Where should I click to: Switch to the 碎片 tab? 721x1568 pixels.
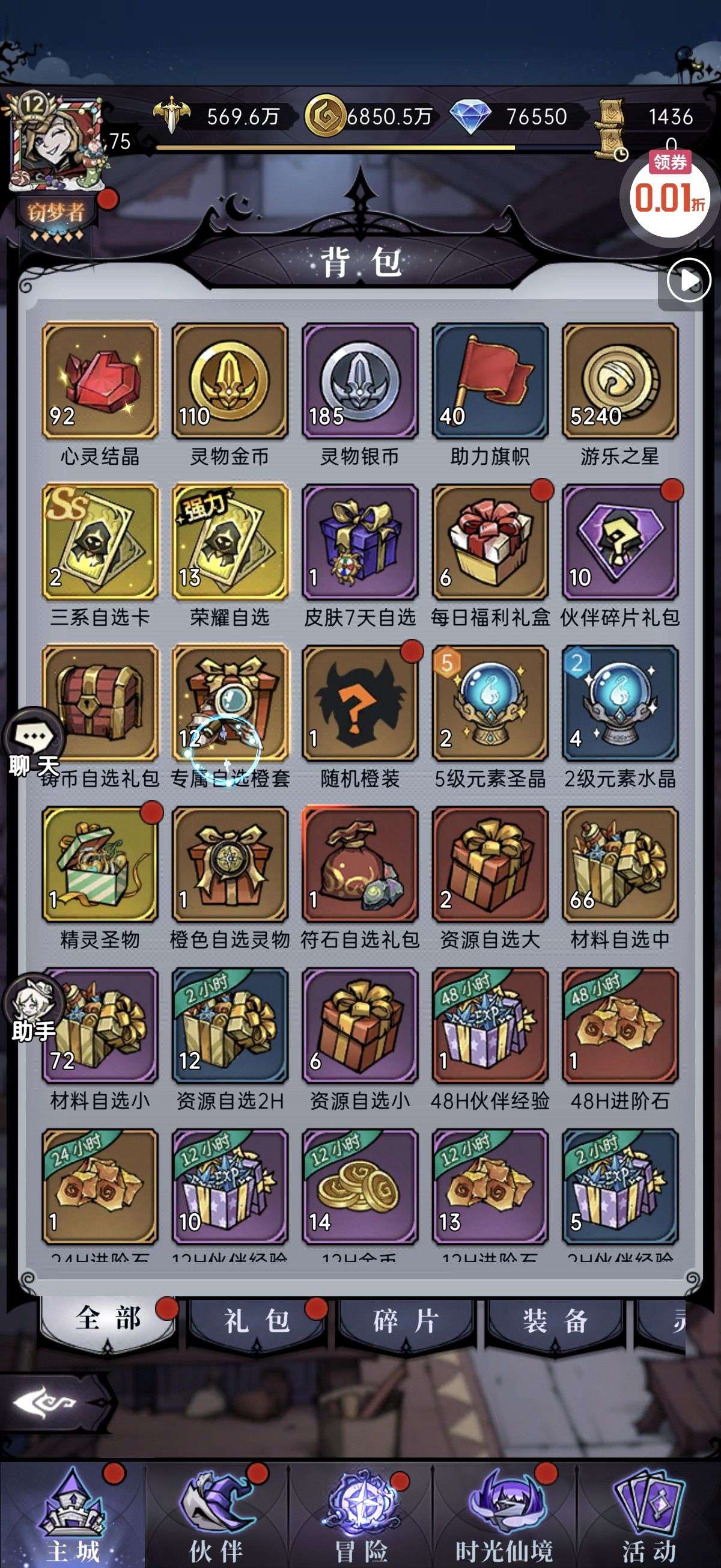pyautogui.click(x=405, y=1321)
